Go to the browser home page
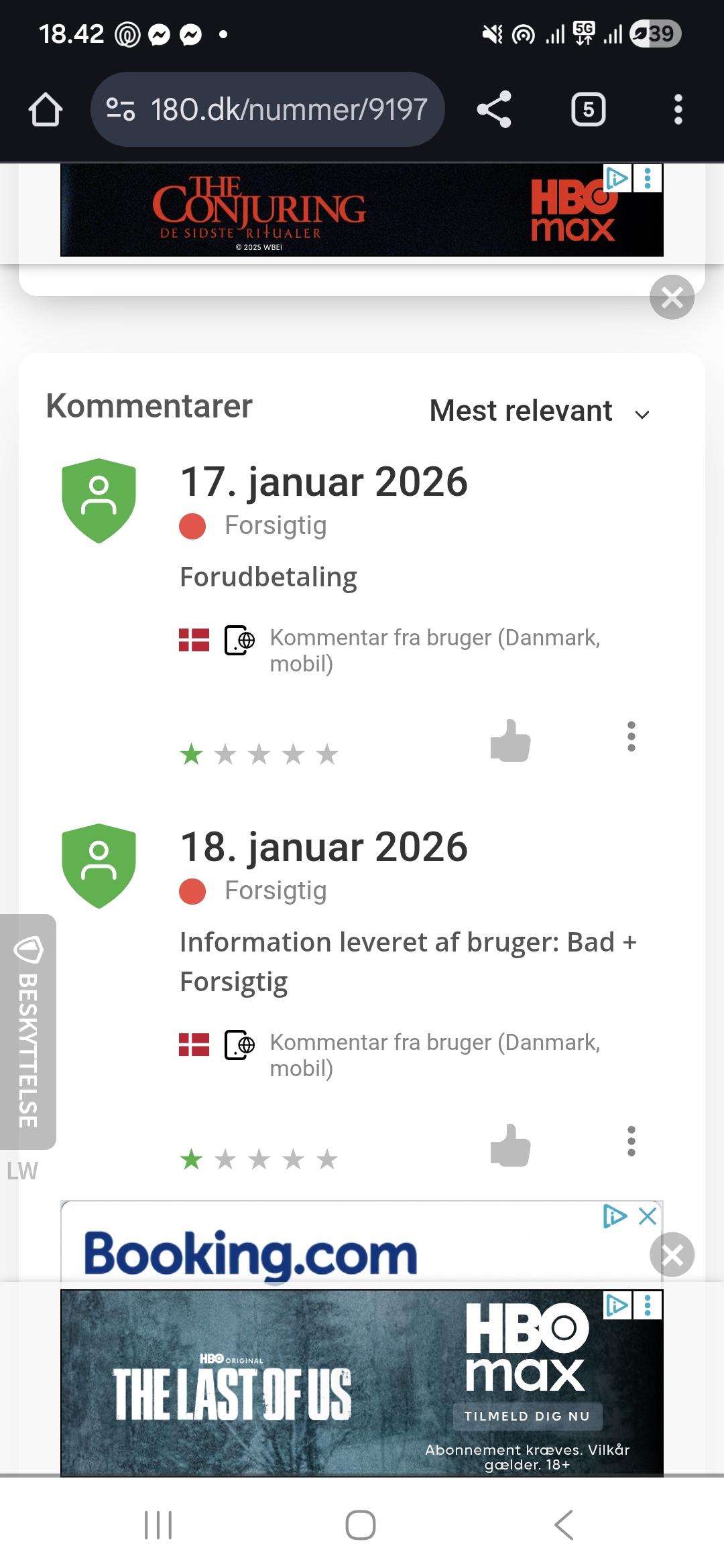724x1568 pixels. 46,109
